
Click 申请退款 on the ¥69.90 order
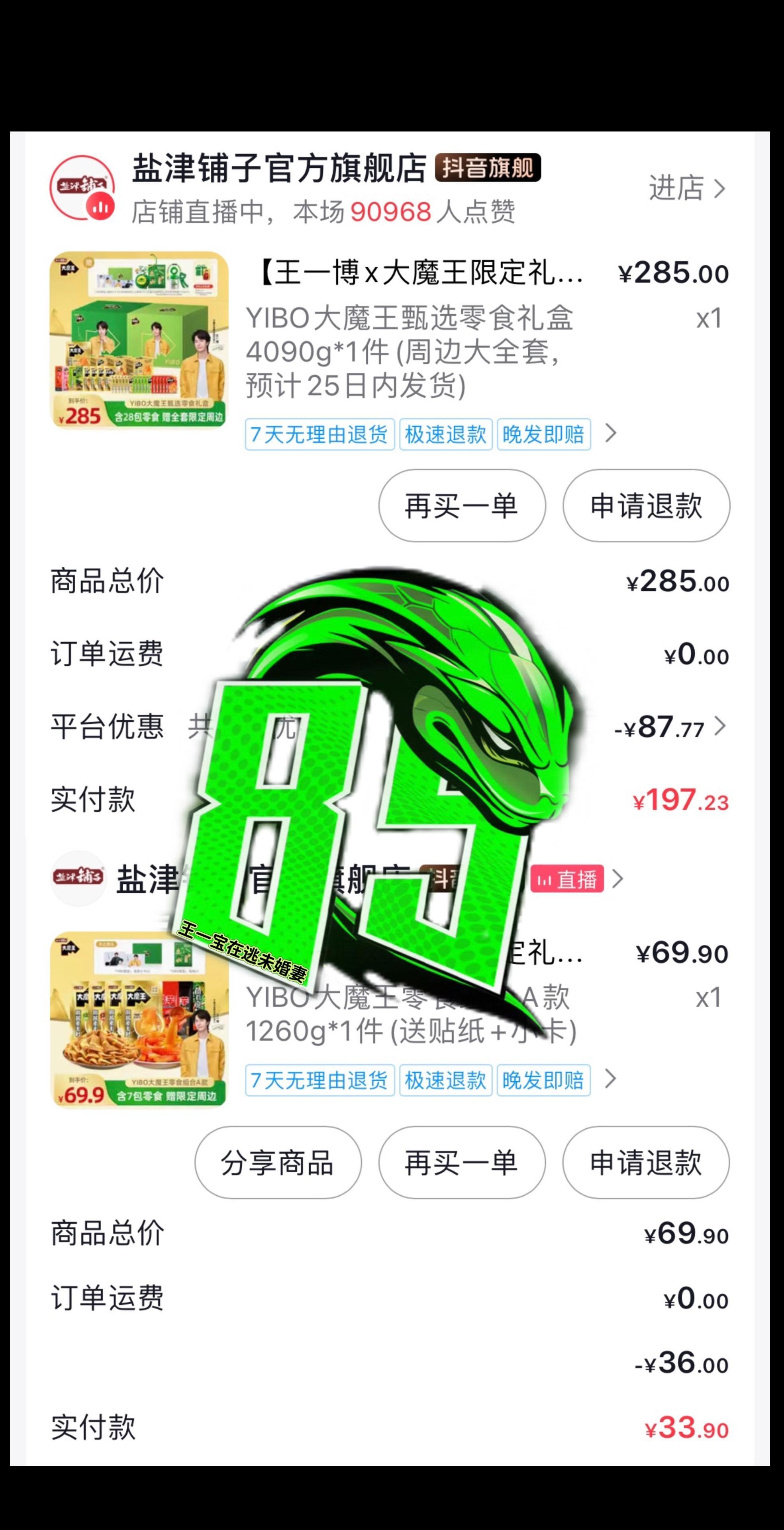(x=646, y=1164)
